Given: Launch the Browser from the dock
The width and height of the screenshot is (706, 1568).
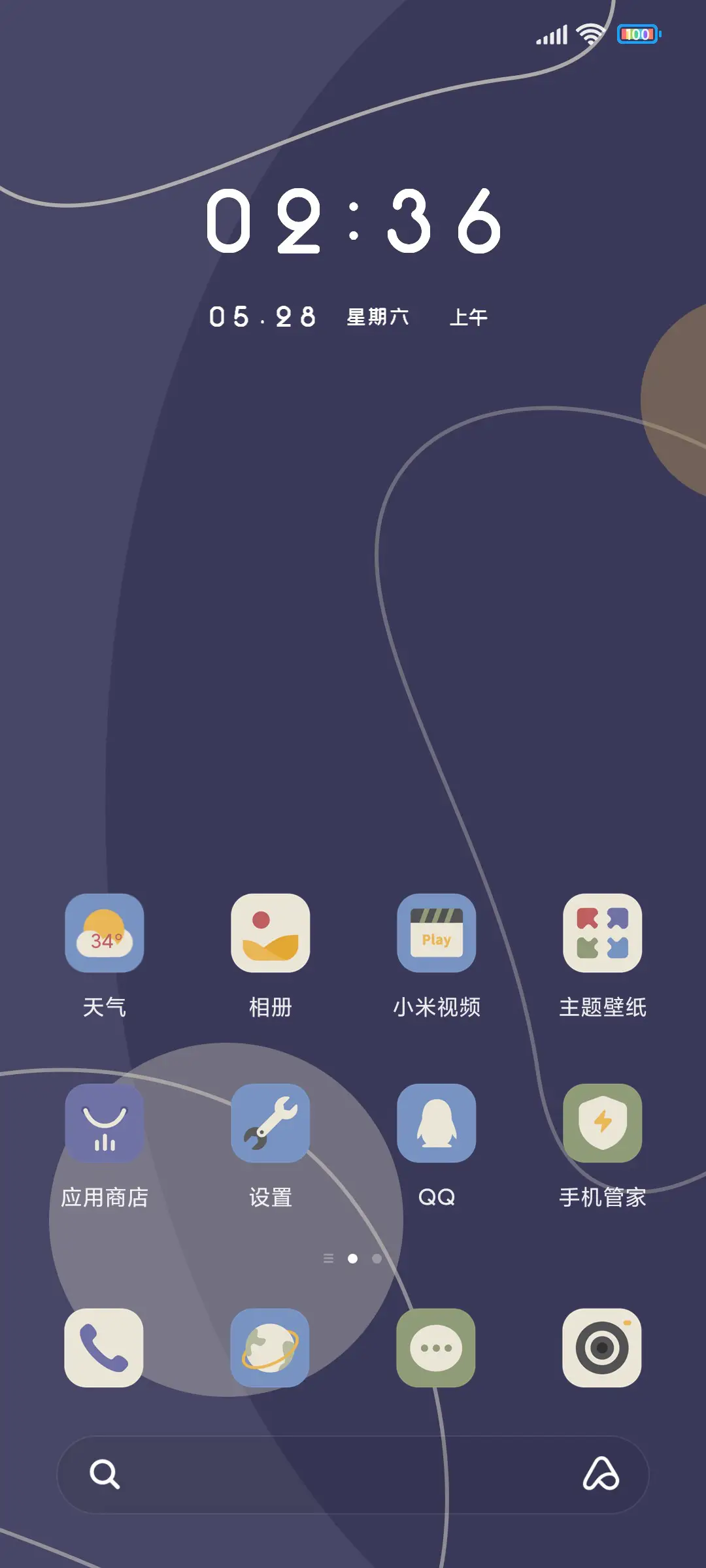Looking at the screenshot, I should [x=271, y=1348].
